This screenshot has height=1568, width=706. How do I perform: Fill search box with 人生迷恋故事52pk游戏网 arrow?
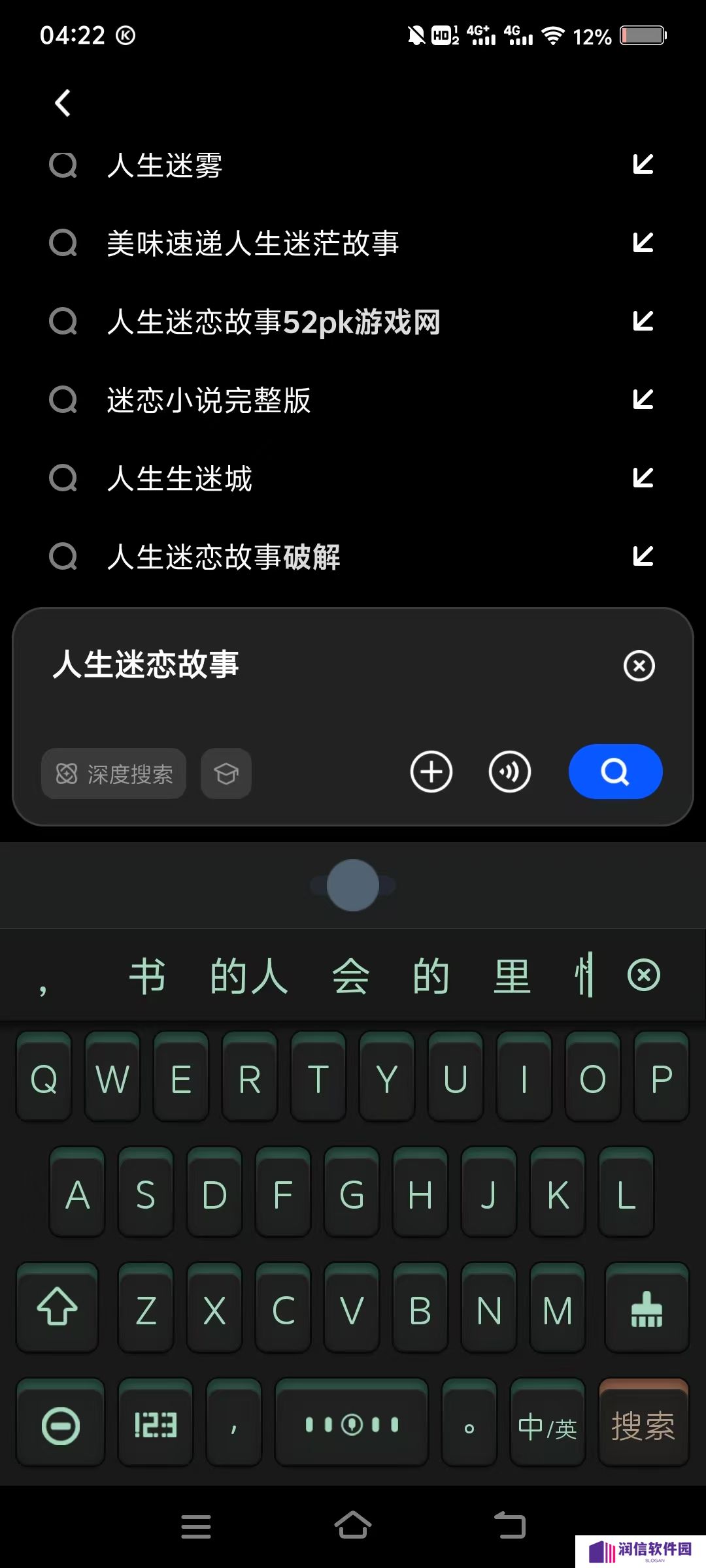click(x=643, y=321)
